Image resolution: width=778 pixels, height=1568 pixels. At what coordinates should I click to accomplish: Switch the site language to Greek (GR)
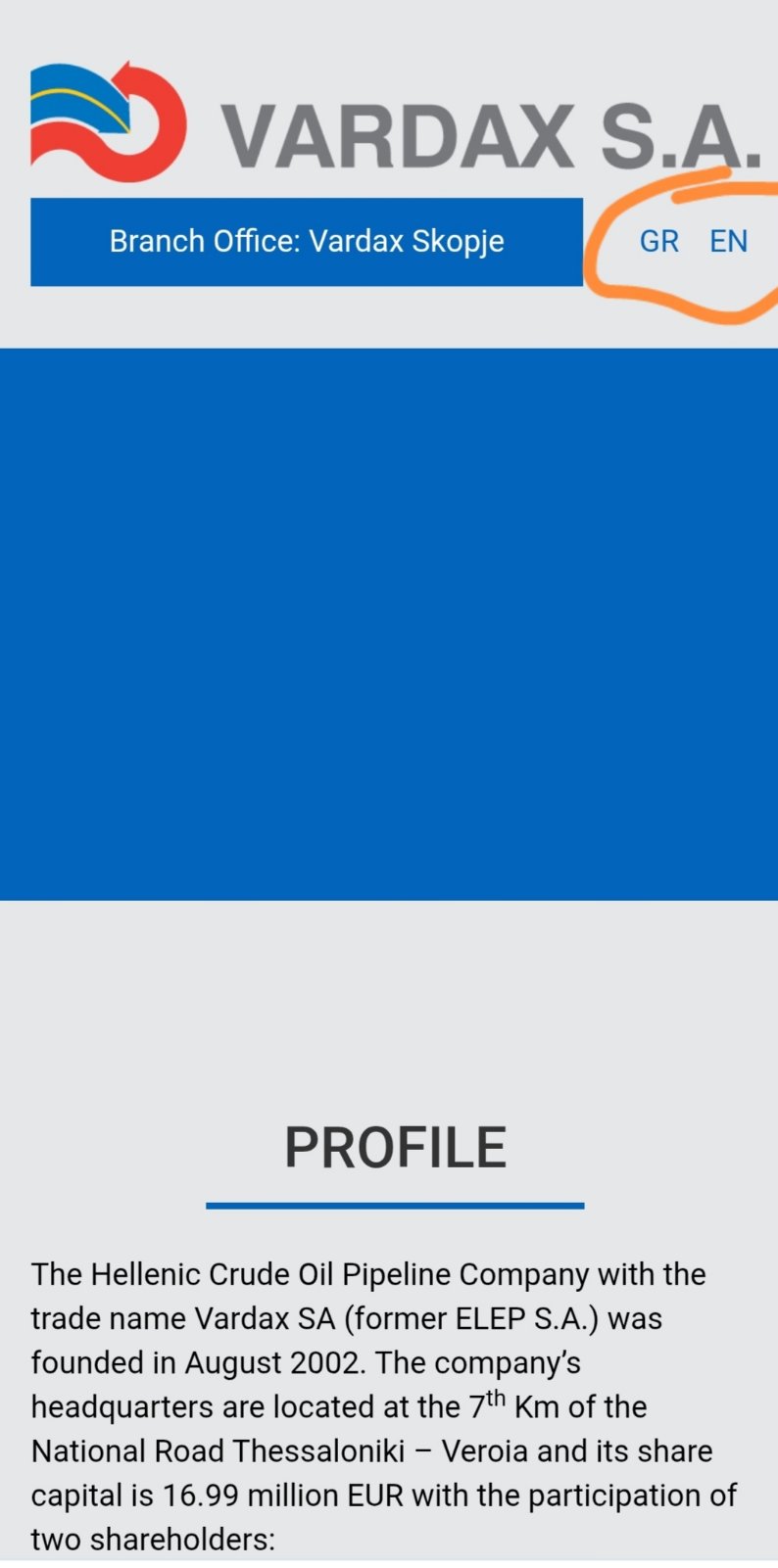(658, 242)
